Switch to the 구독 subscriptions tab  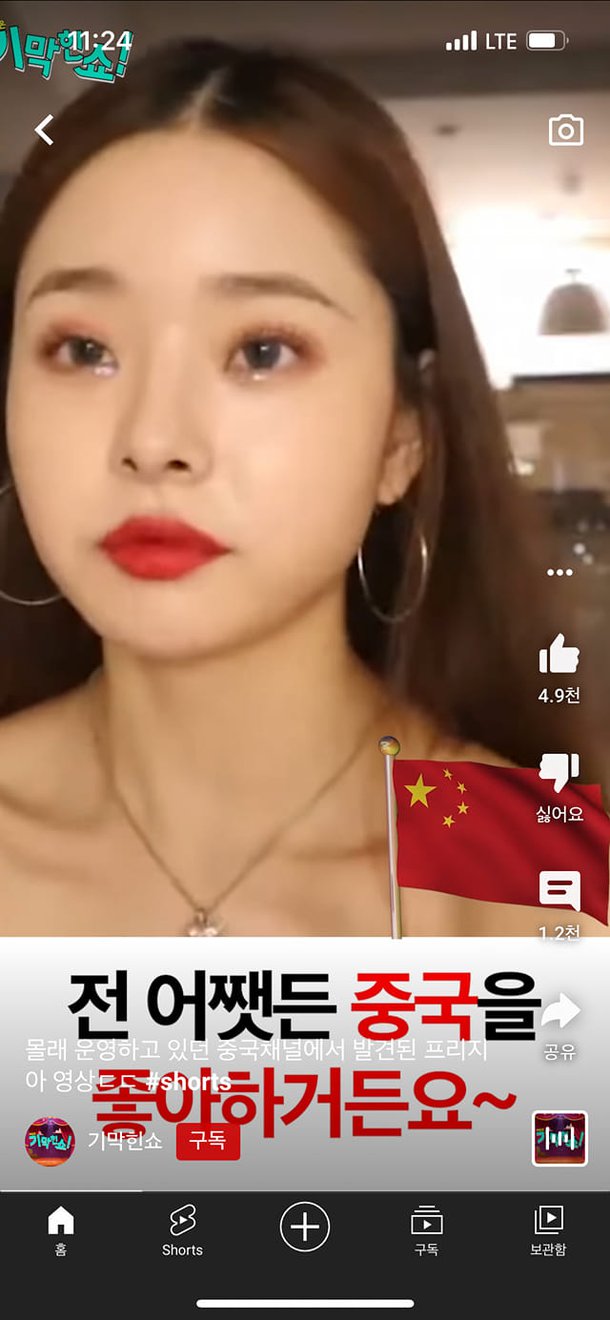click(x=427, y=1230)
